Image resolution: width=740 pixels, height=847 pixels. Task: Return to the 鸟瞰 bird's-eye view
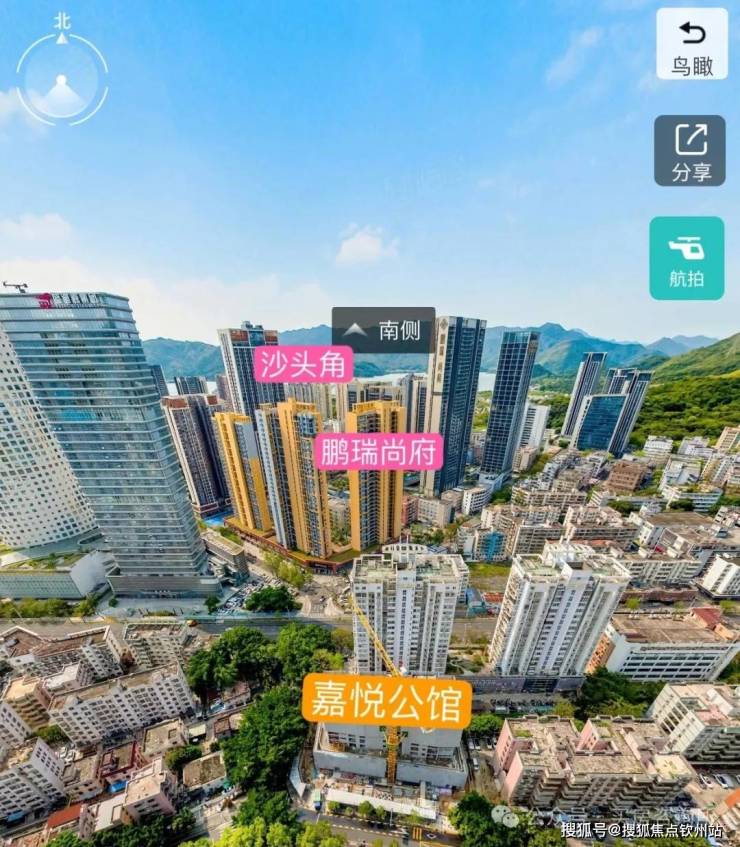pyautogui.click(x=691, y=45)
